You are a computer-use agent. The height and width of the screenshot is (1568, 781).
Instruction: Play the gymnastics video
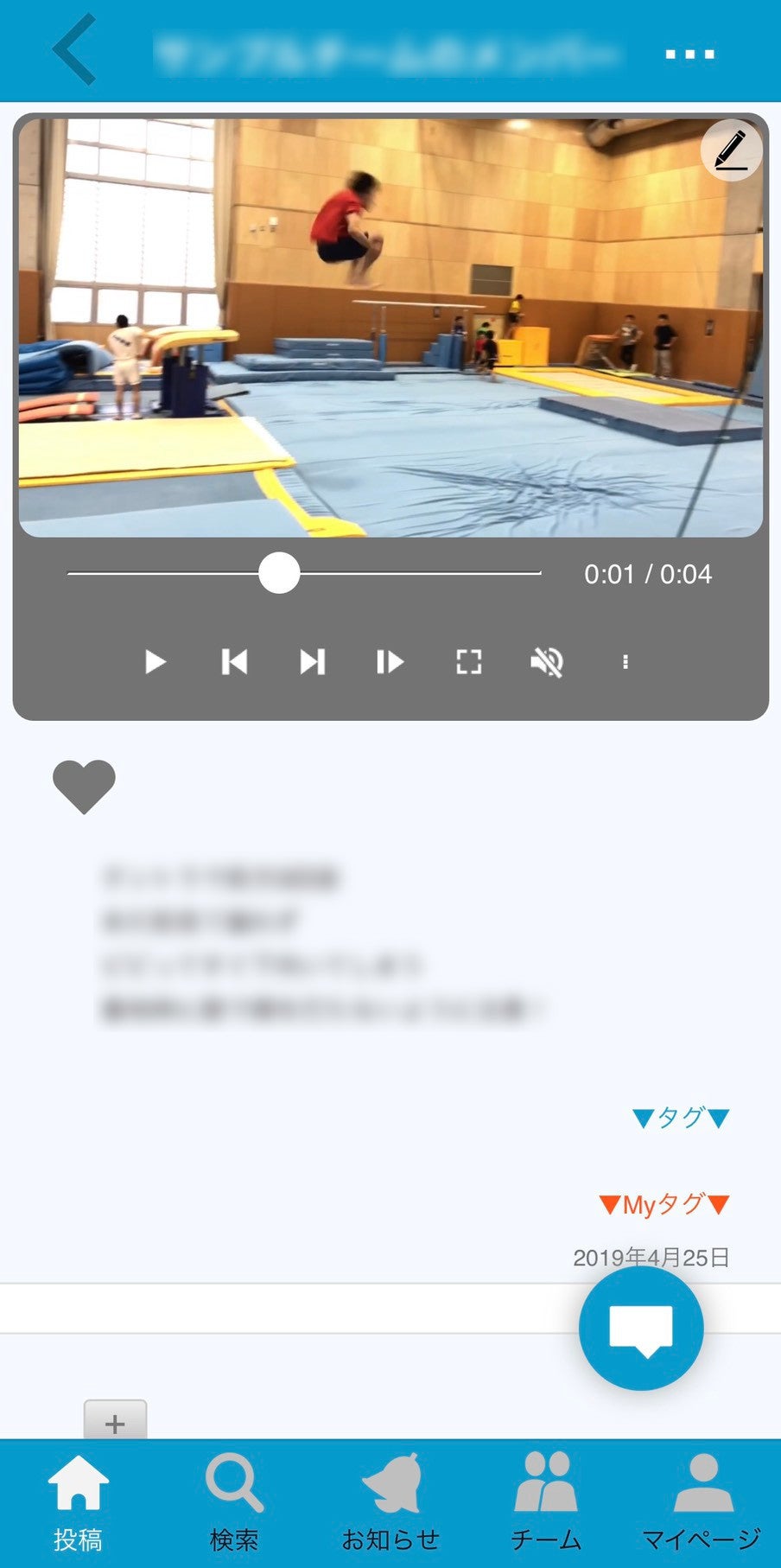[x=156, y=662]
